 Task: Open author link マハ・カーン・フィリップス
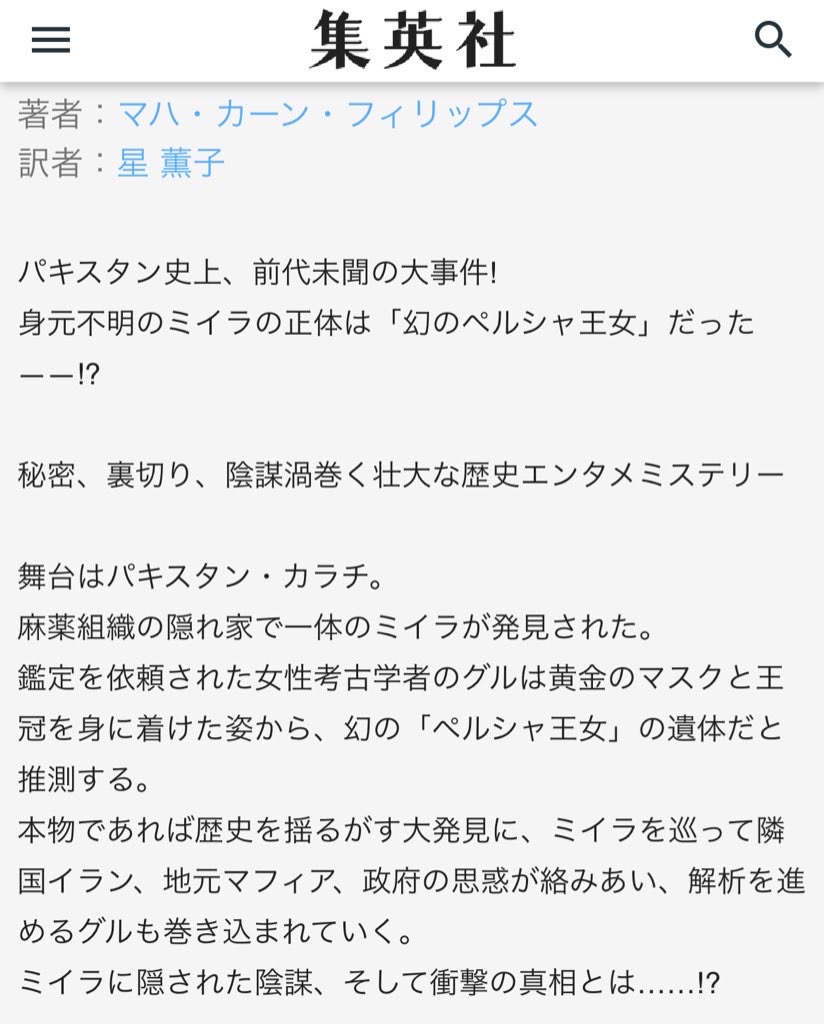click(x=328, y=114)
